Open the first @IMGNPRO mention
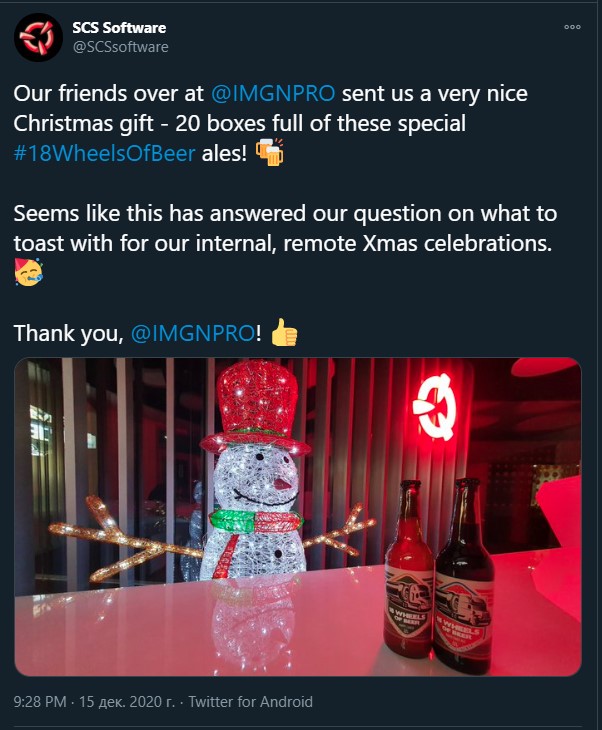The height and width of the screenshot is (730, 602). click(278, 96)
